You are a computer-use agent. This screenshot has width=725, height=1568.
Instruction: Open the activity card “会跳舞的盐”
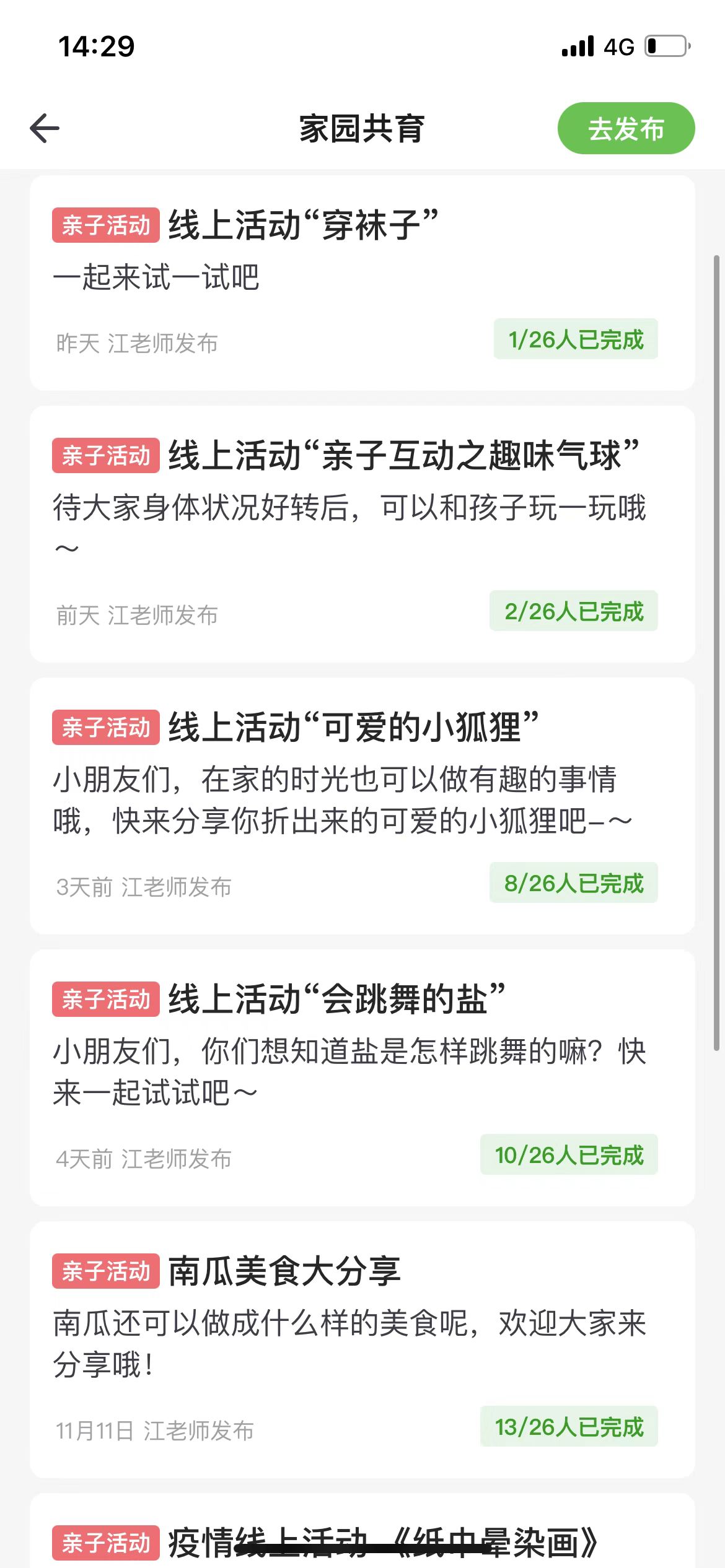point(362,1077)
